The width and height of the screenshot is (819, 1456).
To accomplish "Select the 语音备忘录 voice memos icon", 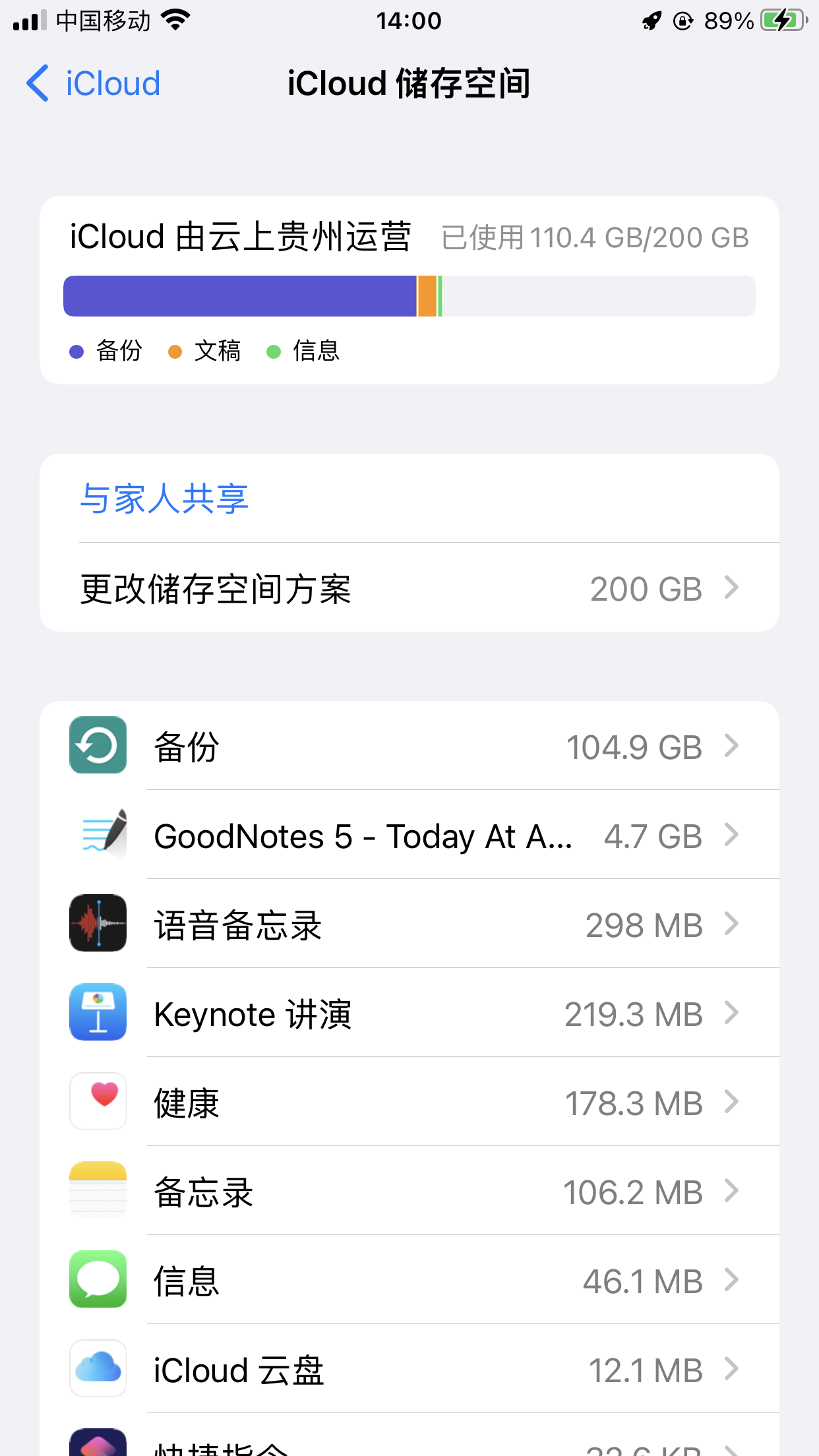I will (98, 924).
